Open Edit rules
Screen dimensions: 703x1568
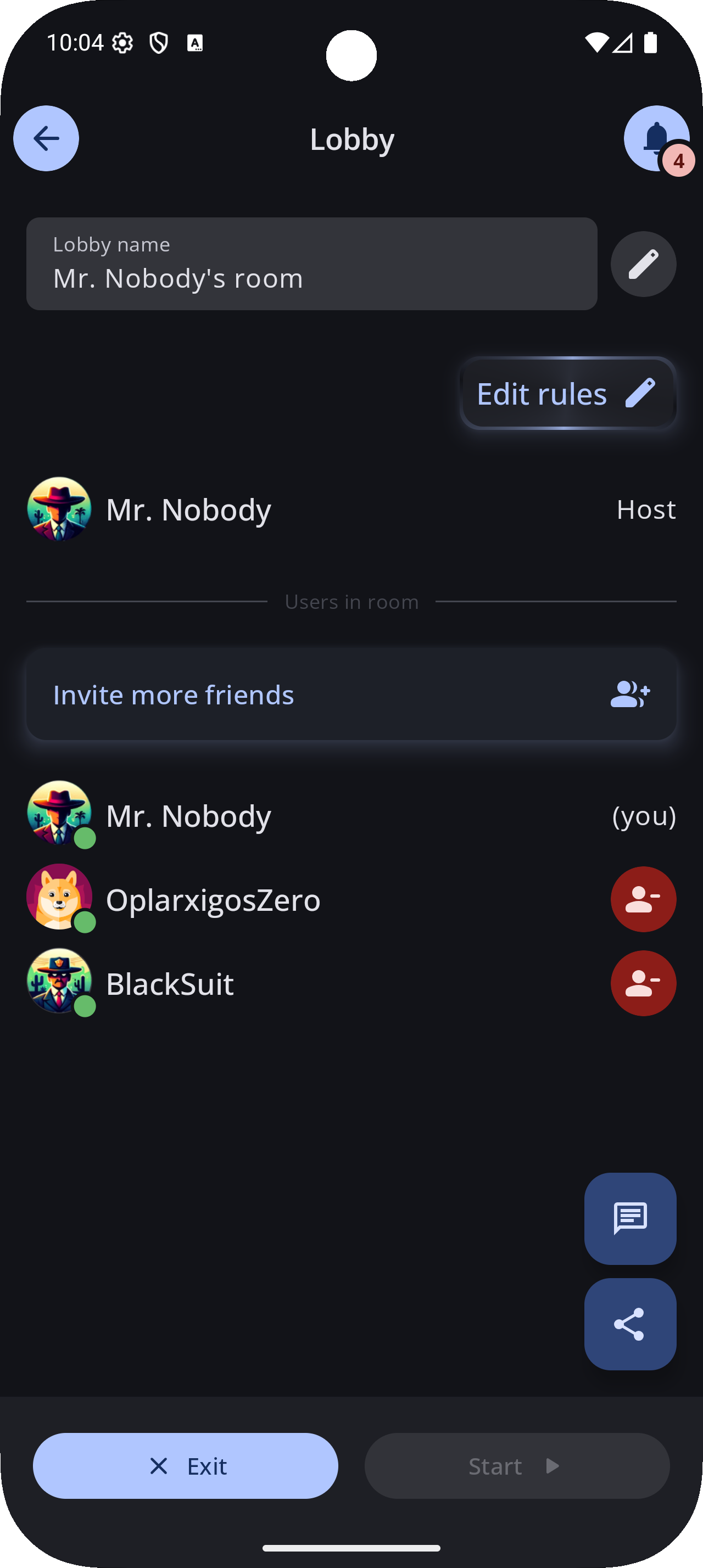567,394
